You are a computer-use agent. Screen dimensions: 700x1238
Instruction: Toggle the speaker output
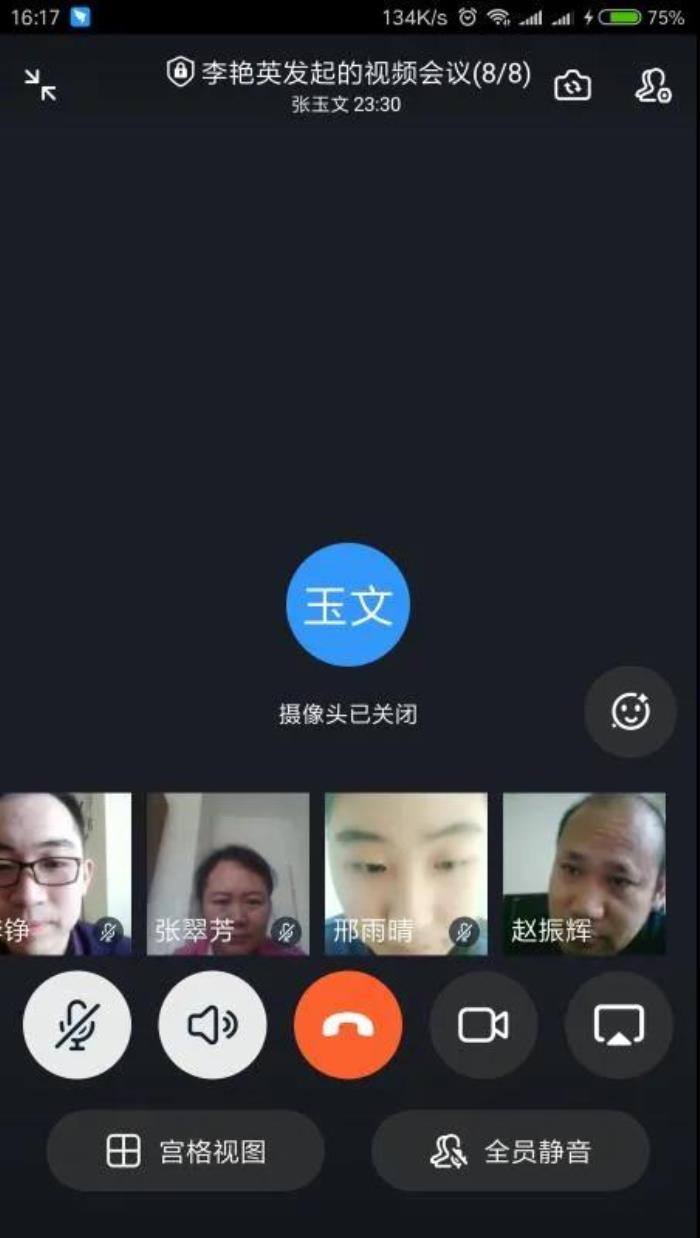(x=212, y=1025)
